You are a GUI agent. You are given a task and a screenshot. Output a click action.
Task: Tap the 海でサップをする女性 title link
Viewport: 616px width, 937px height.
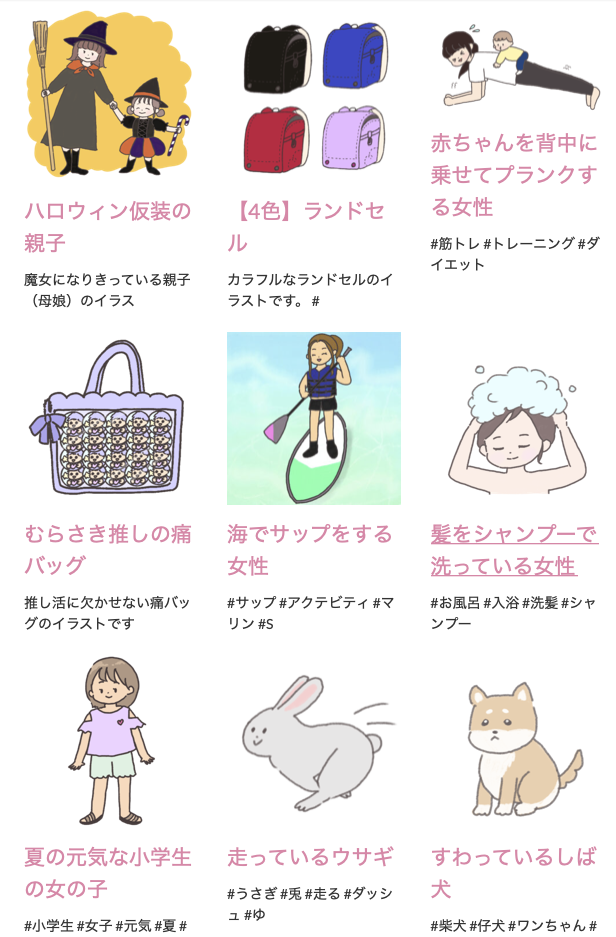(x=309, y=549)
